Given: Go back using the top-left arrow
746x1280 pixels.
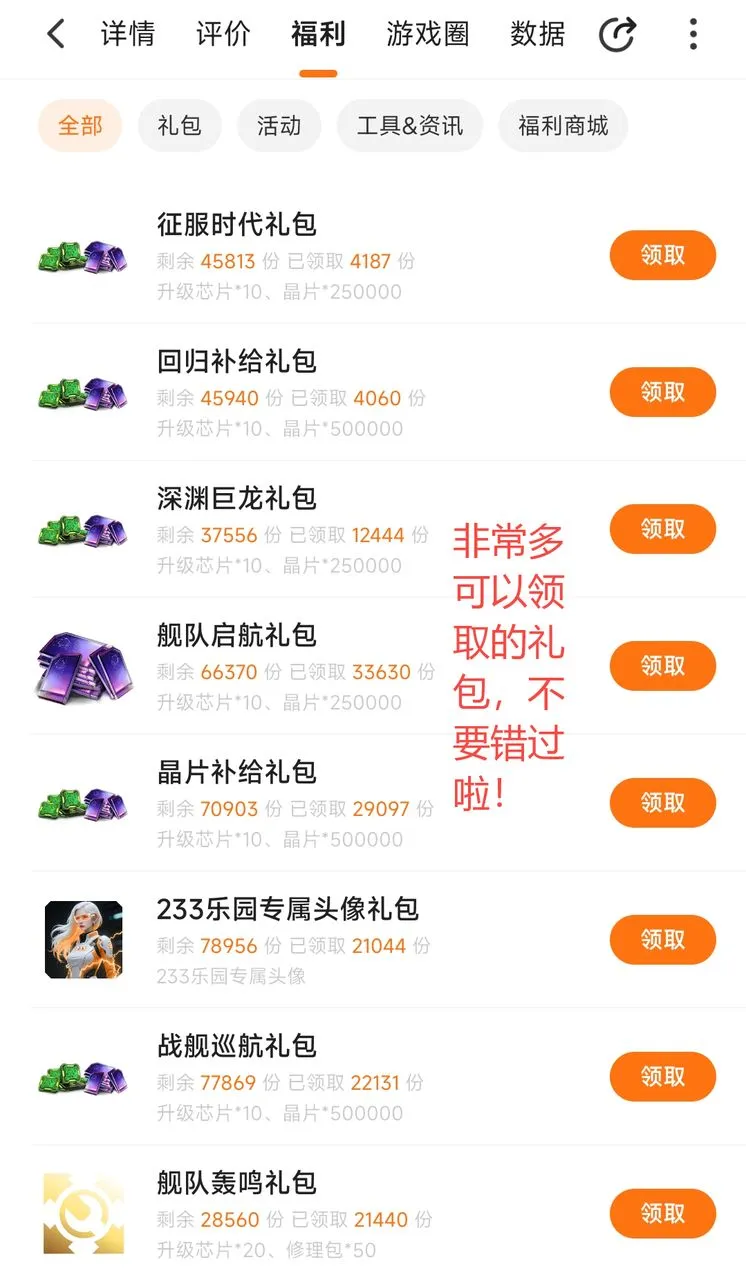Looking at the screenshot, I should [x=56, y=34].
